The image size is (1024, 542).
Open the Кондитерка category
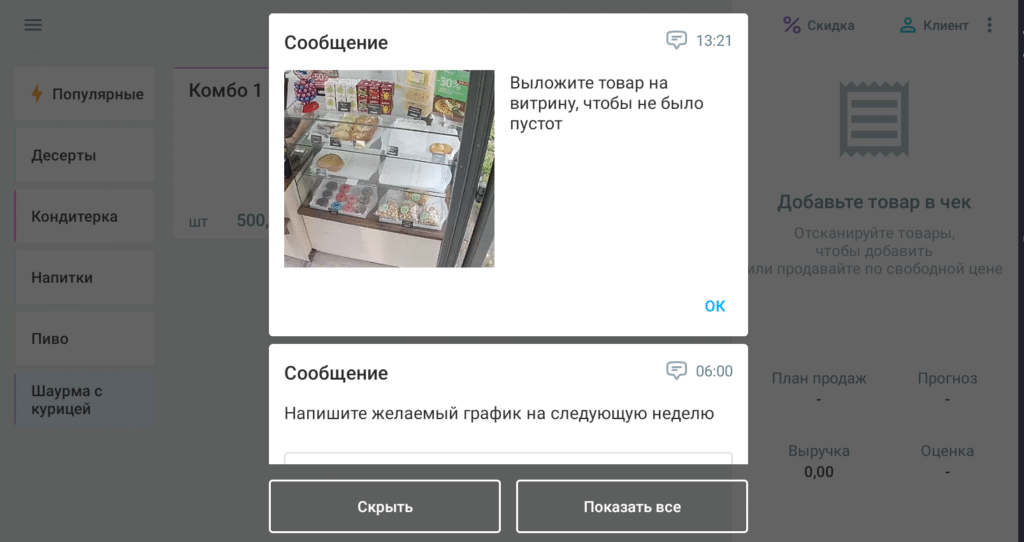[x=85, y=216]
